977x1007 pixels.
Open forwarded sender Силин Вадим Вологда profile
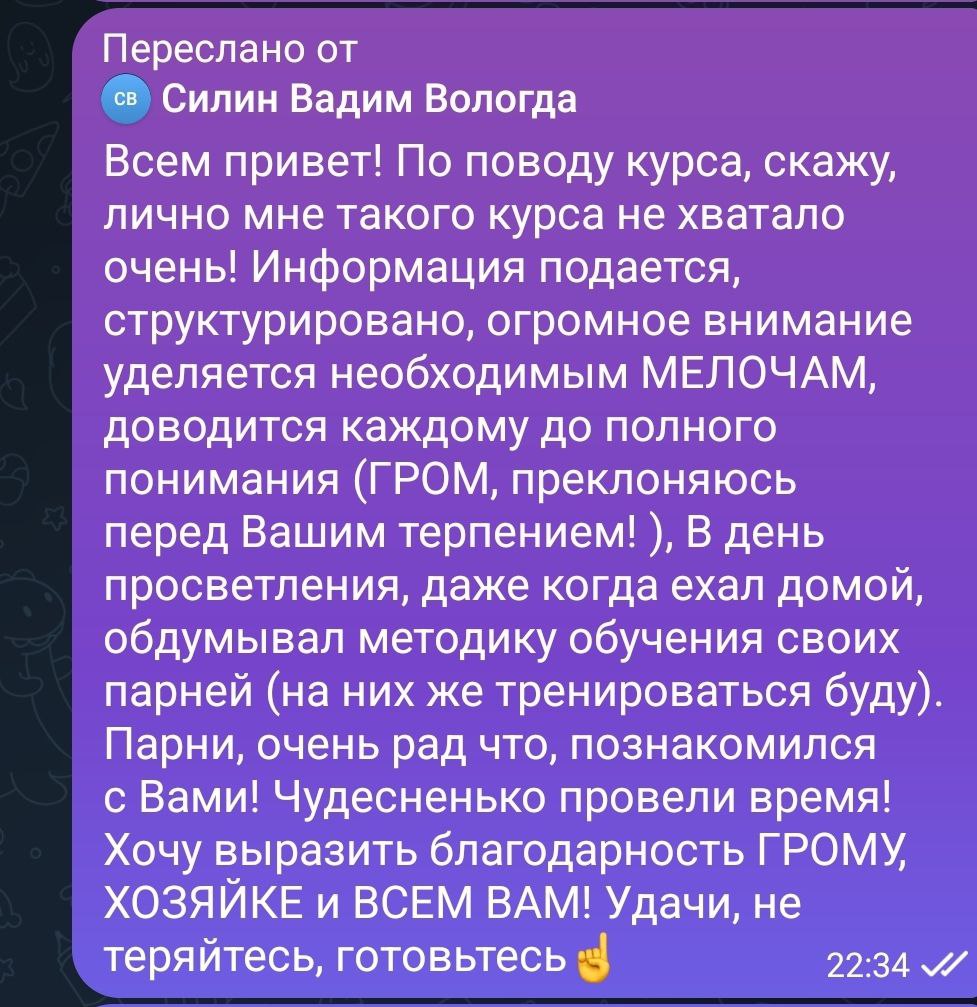point(367,100)
